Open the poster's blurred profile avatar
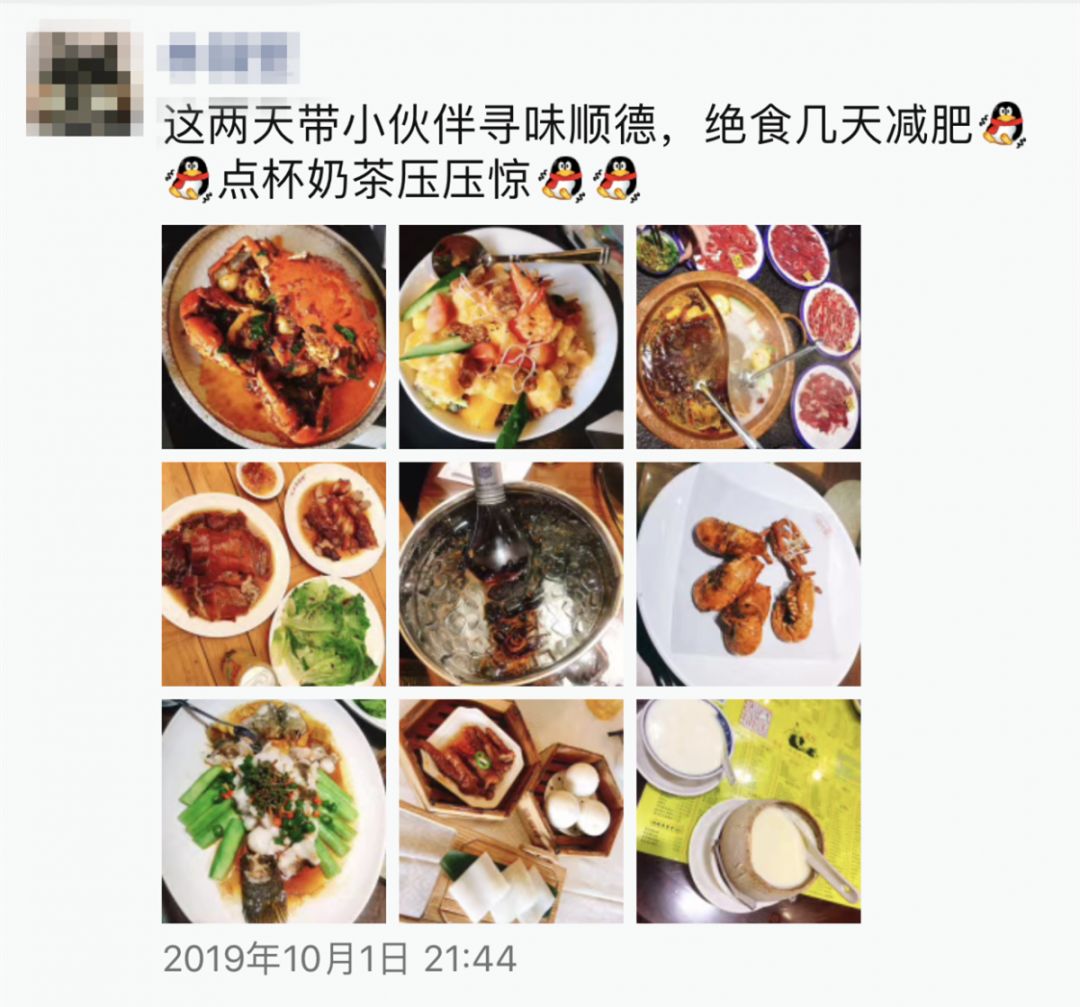This screenshot has height=1007, width=1080. point(83,83)
